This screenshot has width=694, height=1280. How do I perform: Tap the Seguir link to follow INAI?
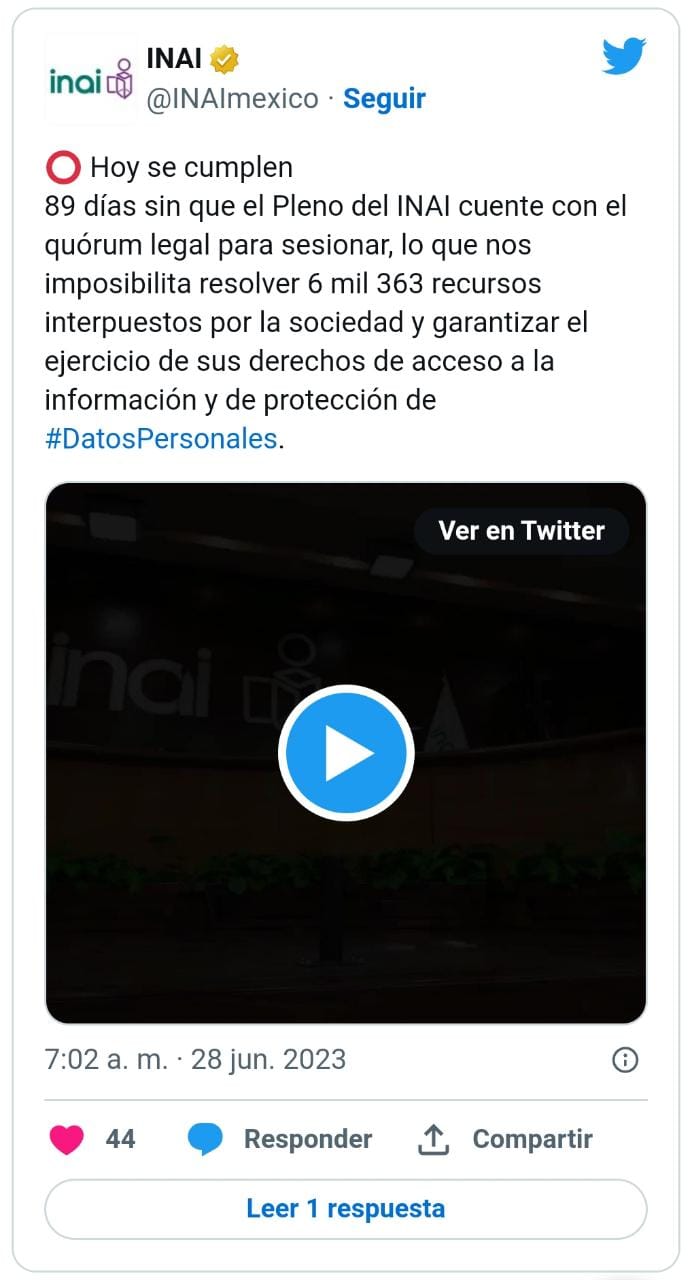click(x=384, y=98)
